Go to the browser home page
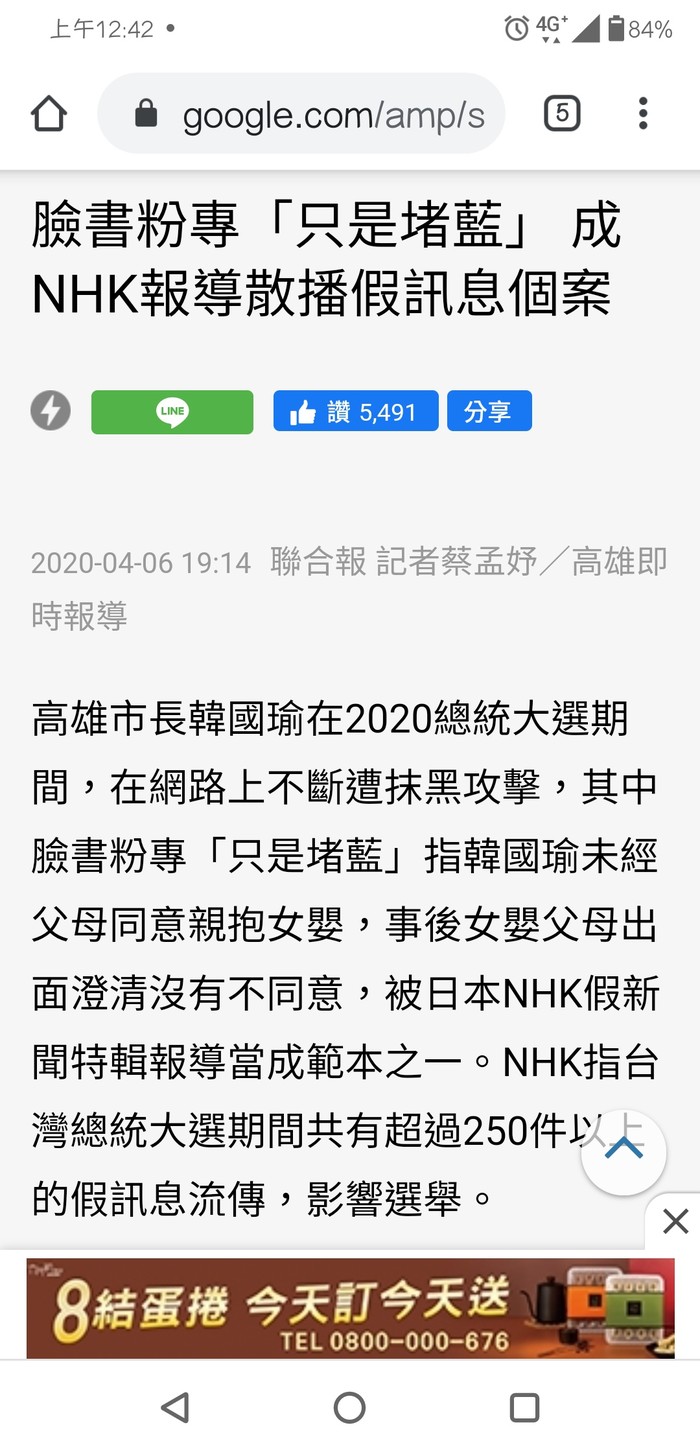Viewport: 700px width, 1456px height. point(49,114)
